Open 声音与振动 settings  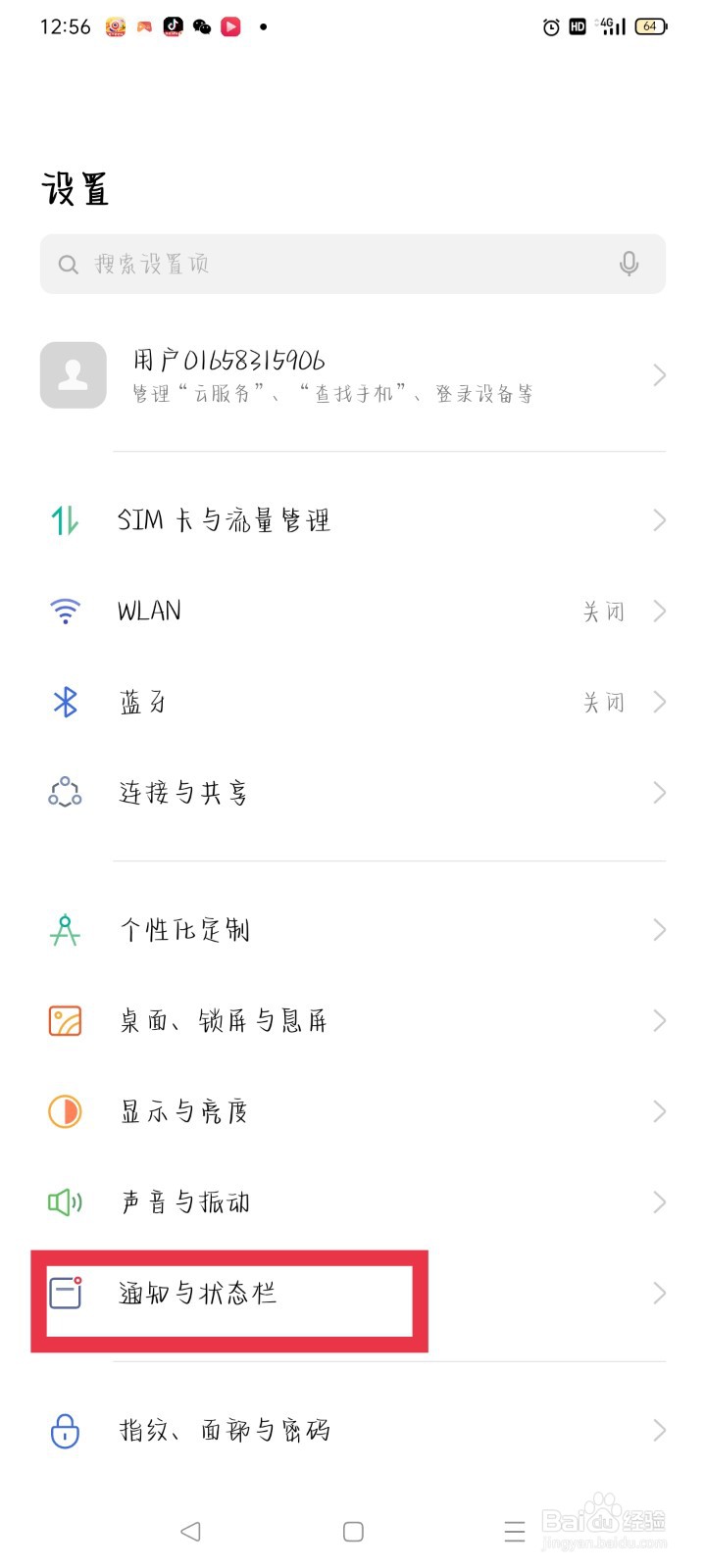tap(353, 1202)
